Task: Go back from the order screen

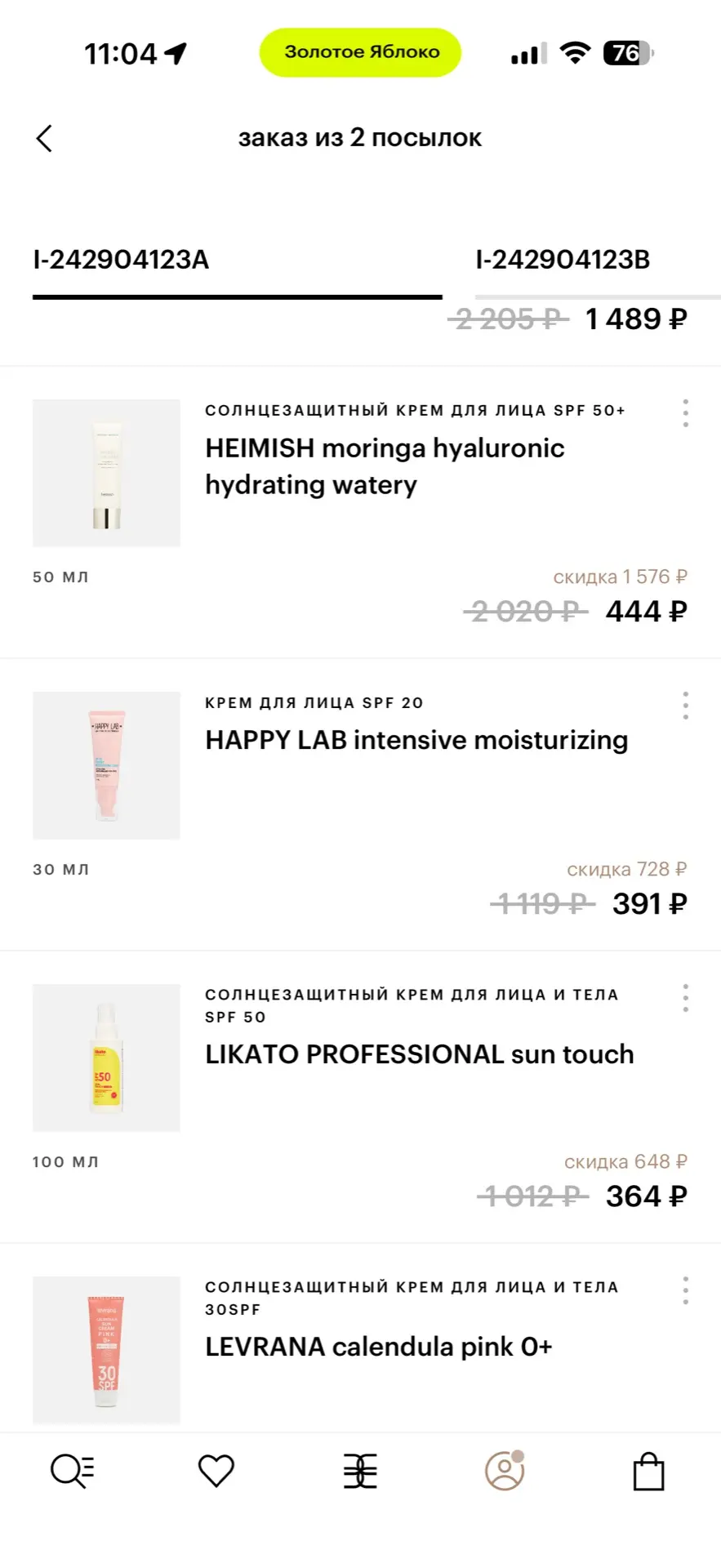Action: coord(45,139)
